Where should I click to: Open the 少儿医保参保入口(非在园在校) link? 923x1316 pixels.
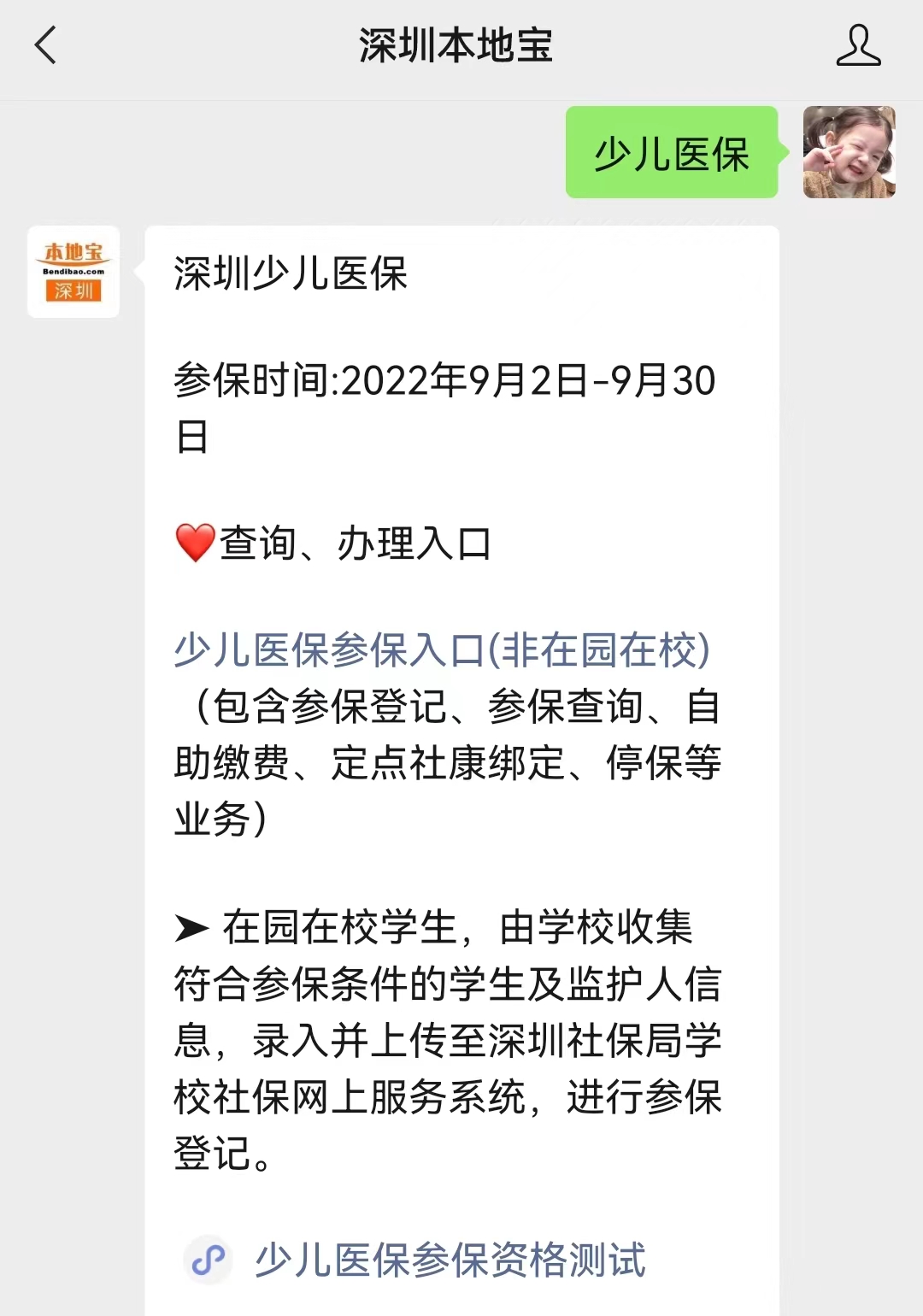tap(442, 650)
